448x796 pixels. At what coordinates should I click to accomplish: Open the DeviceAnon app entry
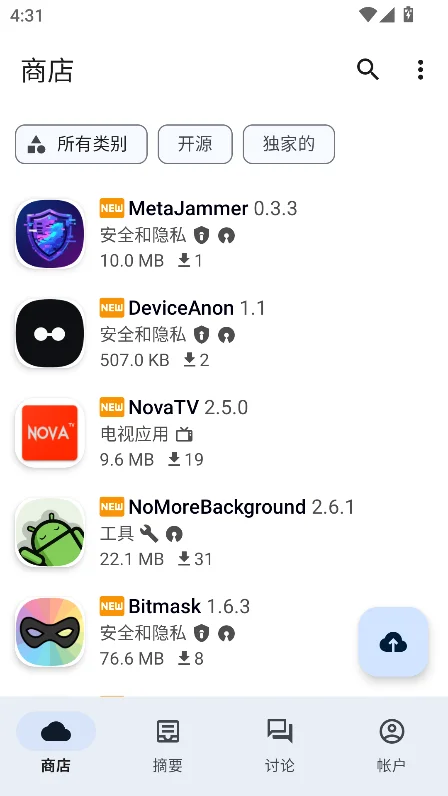click(x=224, y=334)
